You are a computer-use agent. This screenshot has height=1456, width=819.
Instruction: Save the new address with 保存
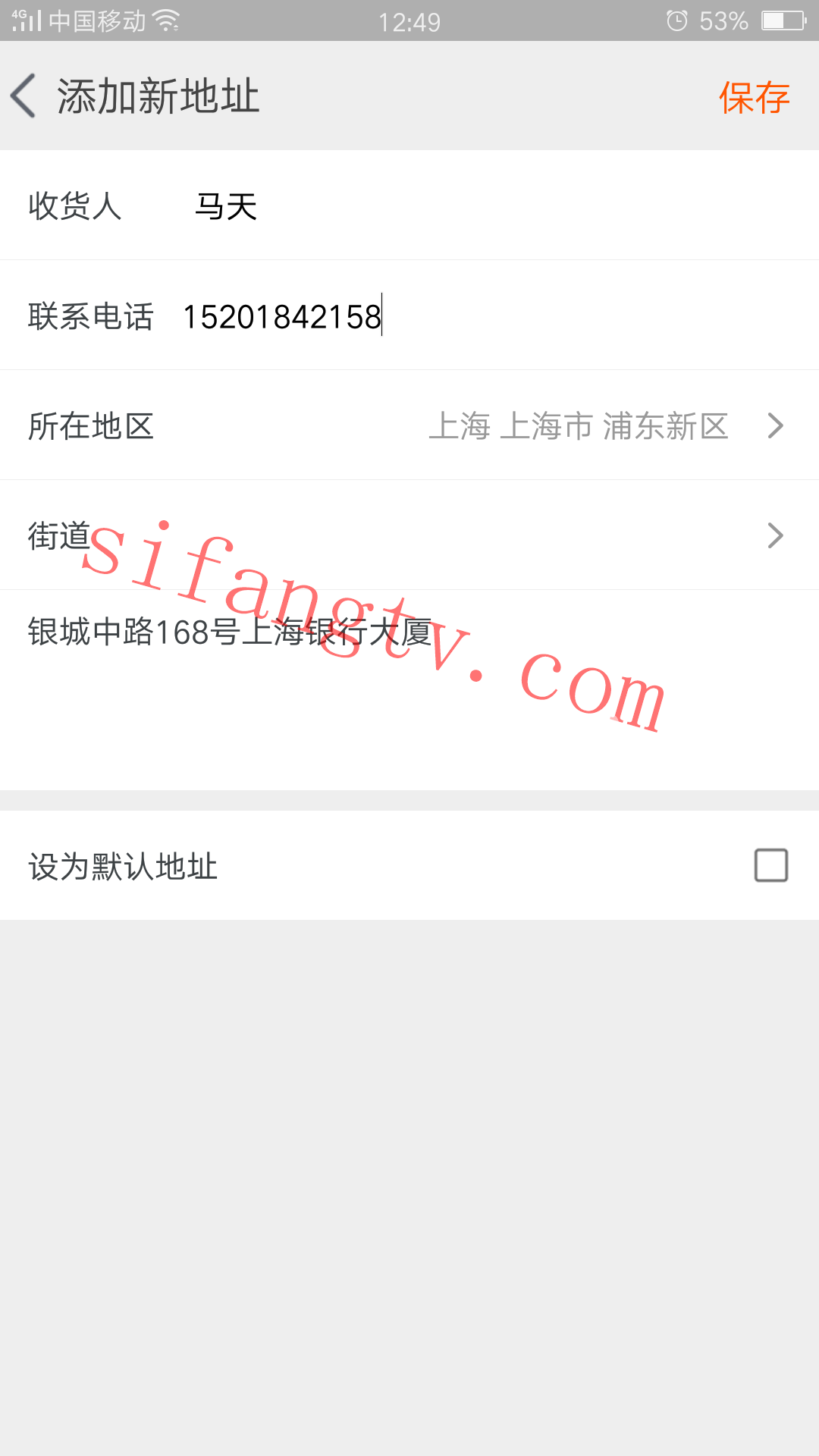click(x=754, y=98)
